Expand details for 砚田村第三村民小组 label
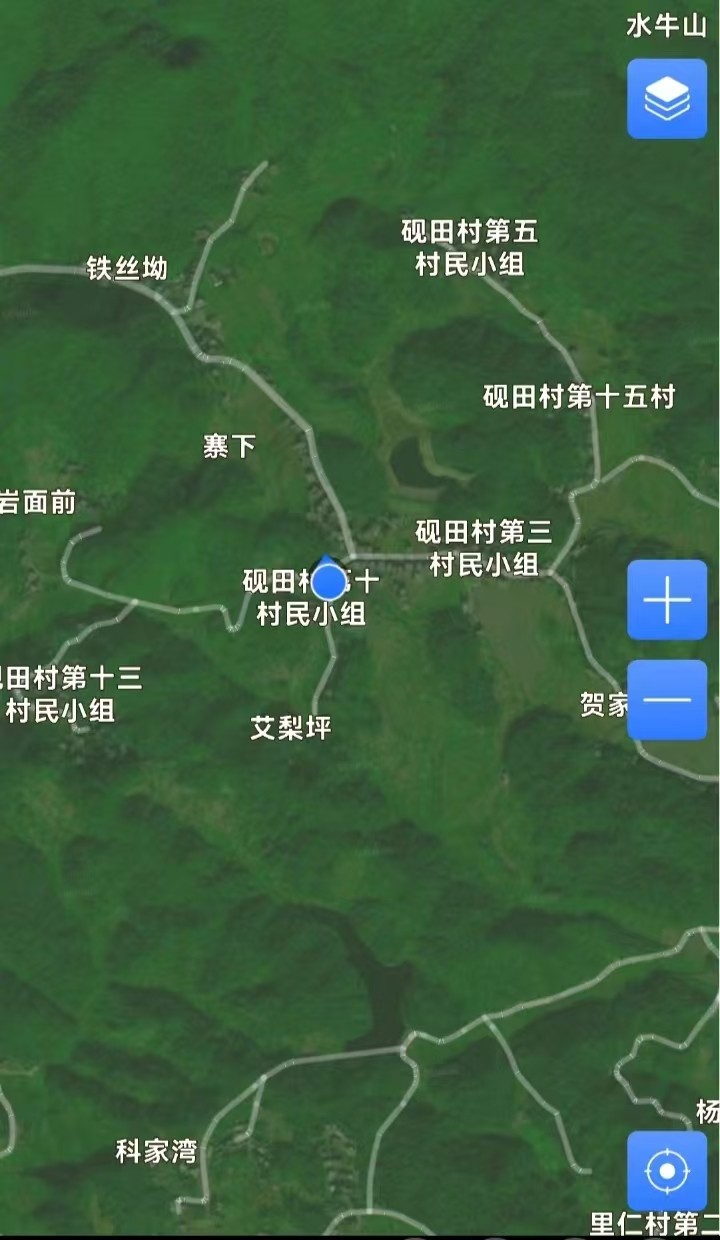The width and height of the screenshot is (720, 1240). pos(483,550)
